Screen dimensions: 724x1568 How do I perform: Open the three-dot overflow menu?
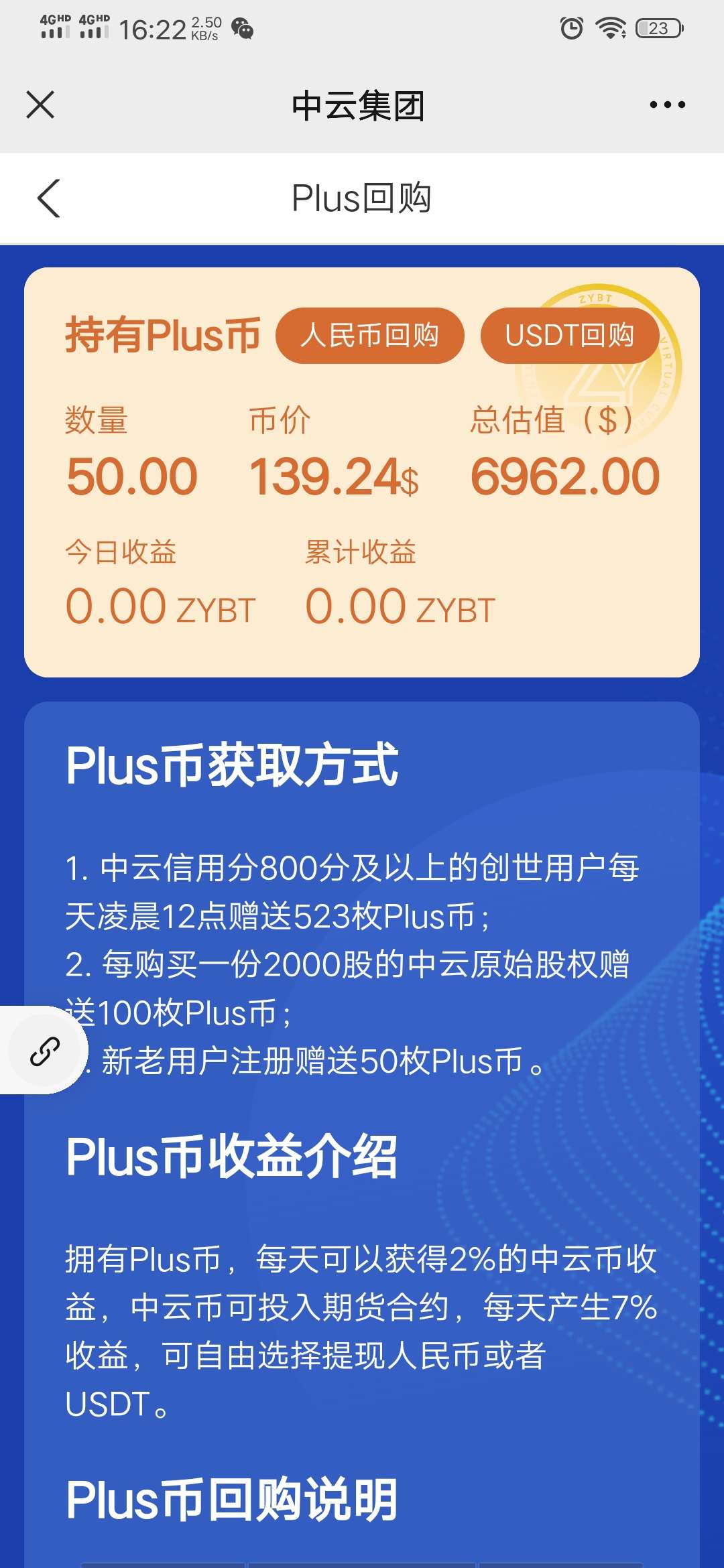pos(667,105)
